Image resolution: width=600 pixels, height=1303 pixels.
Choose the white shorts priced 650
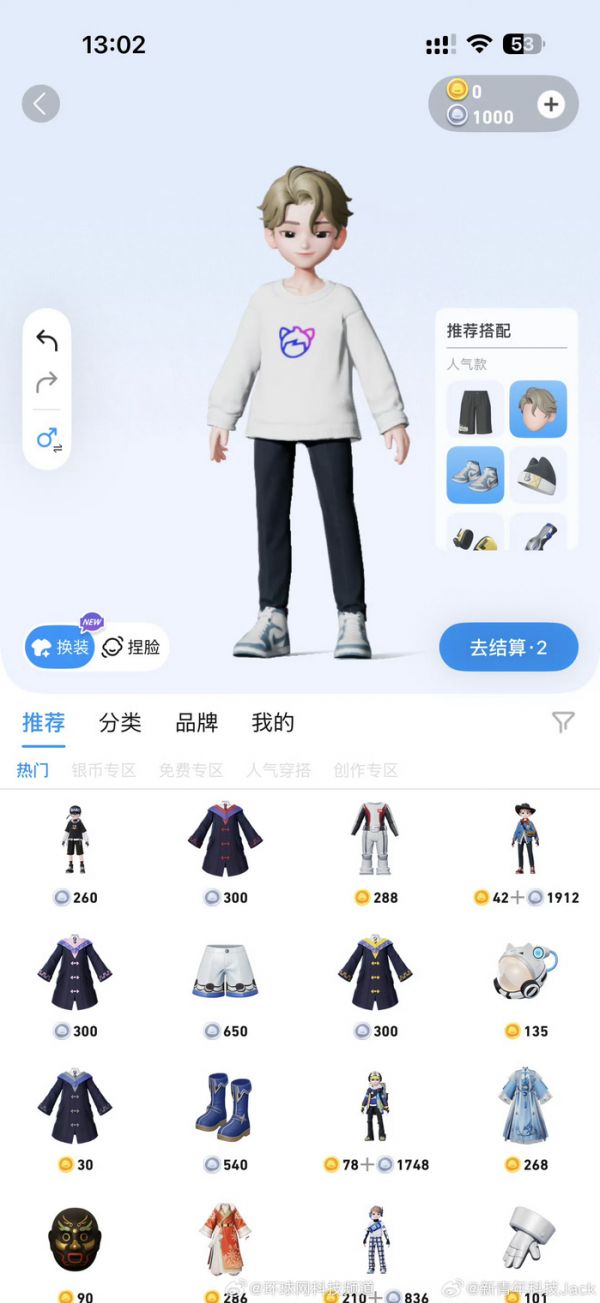point(224,973)
